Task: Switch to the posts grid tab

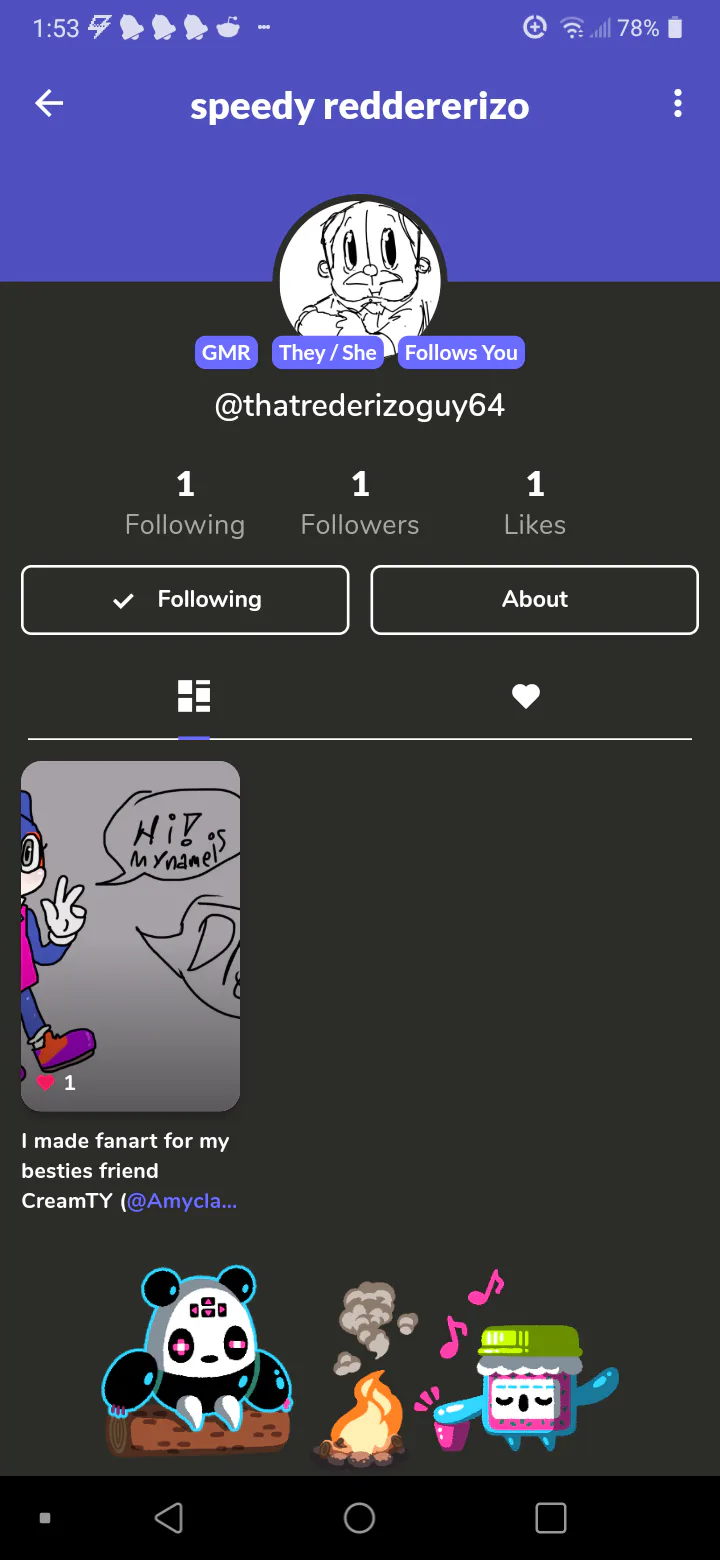Action: (194, 696)
